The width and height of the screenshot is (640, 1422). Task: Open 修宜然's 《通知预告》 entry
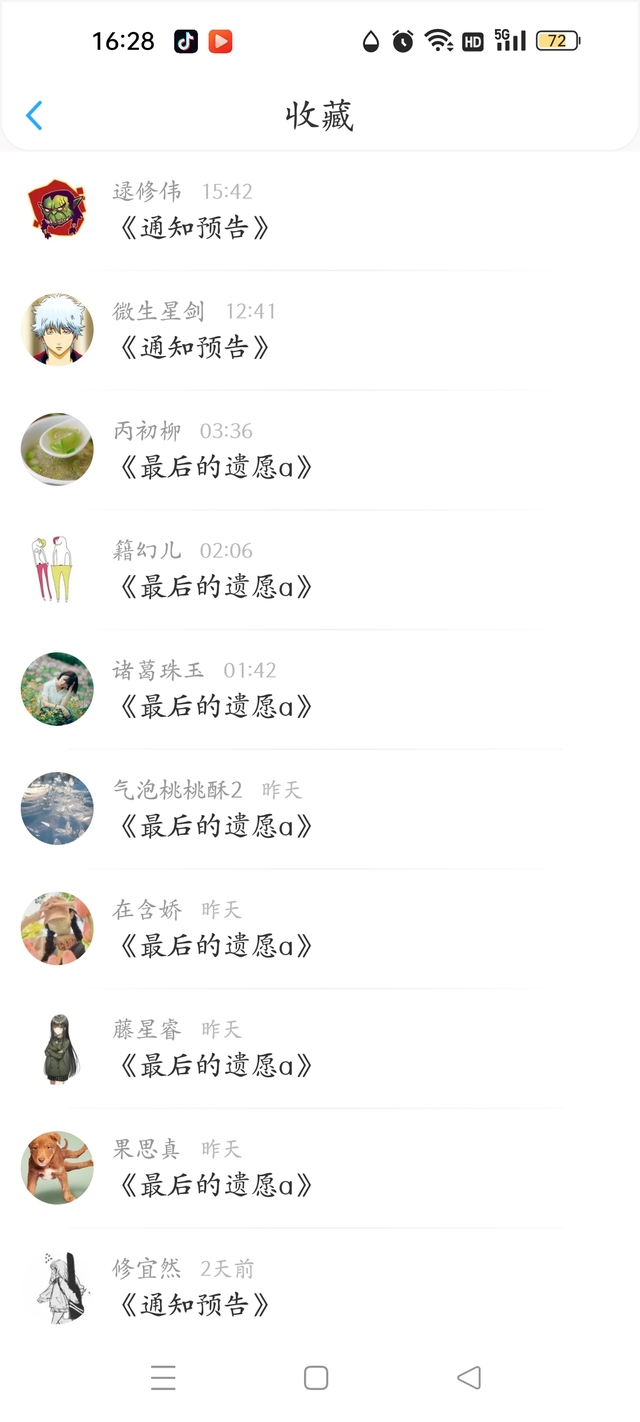196,1304
